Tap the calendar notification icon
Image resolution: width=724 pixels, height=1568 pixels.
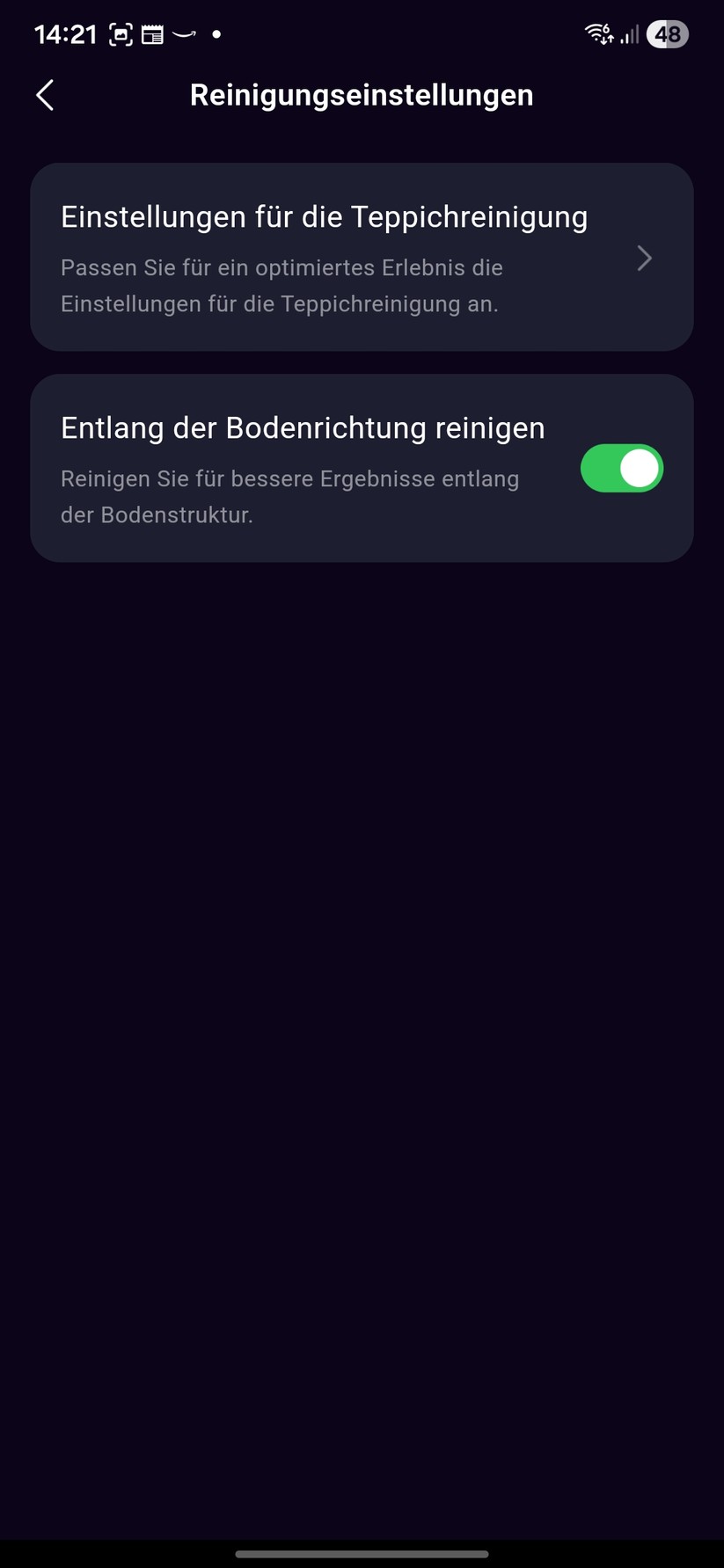150,33
